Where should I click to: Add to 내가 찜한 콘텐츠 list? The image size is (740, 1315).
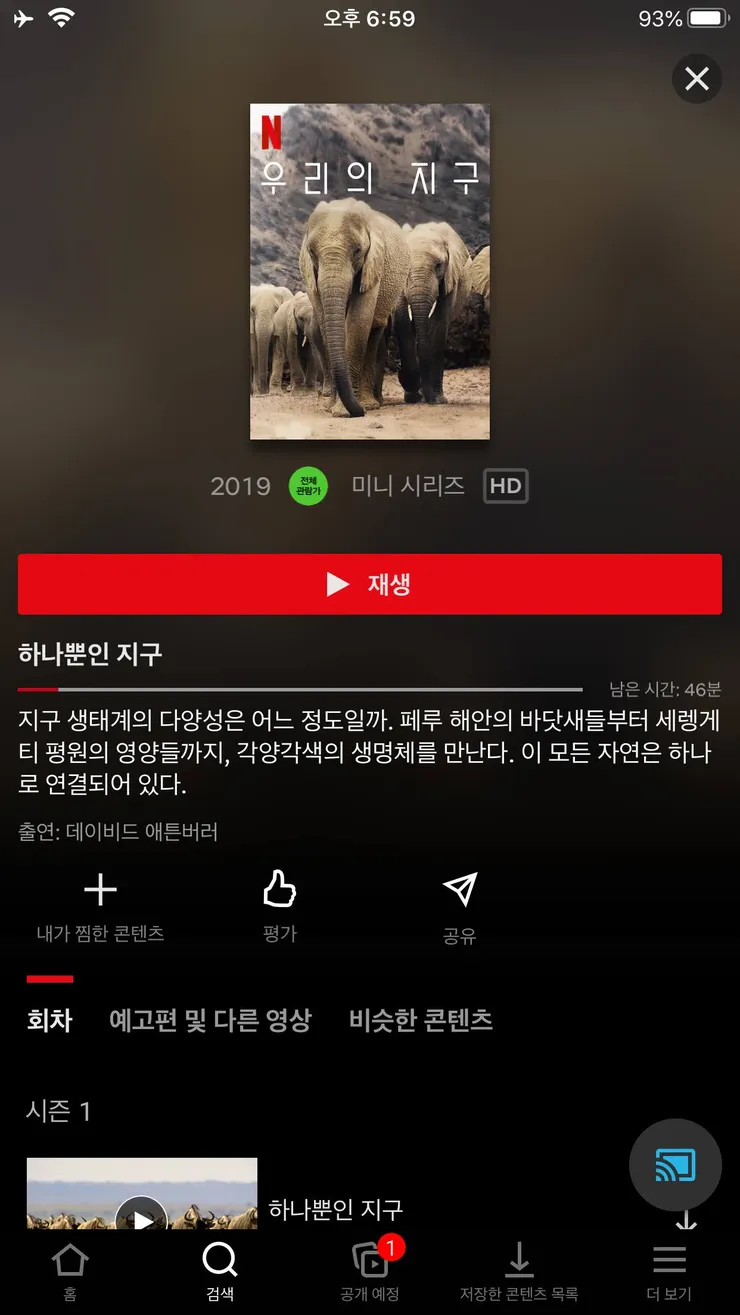pyautogui.click(x=100, y=908)
